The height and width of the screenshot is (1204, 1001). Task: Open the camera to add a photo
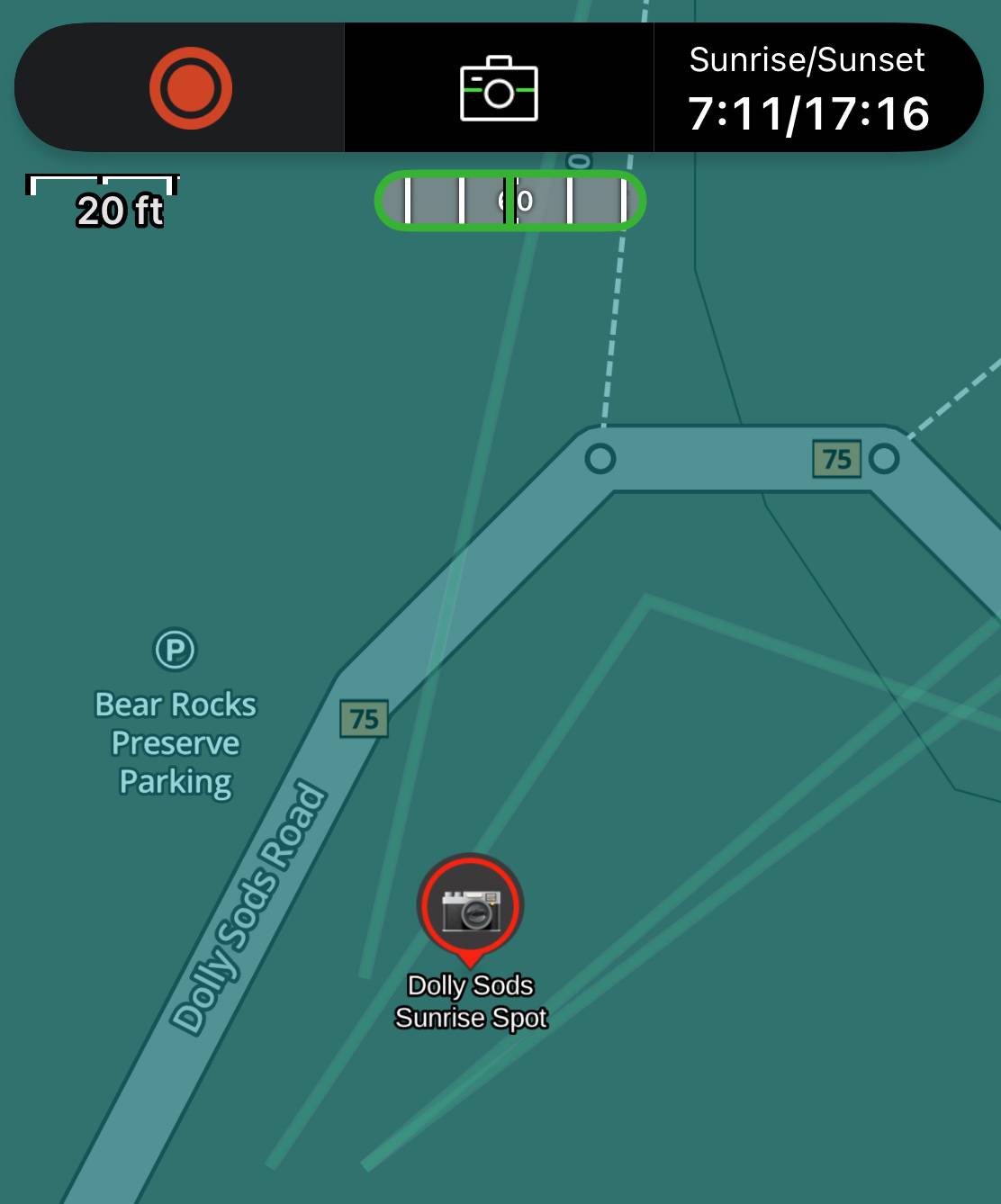499,88
